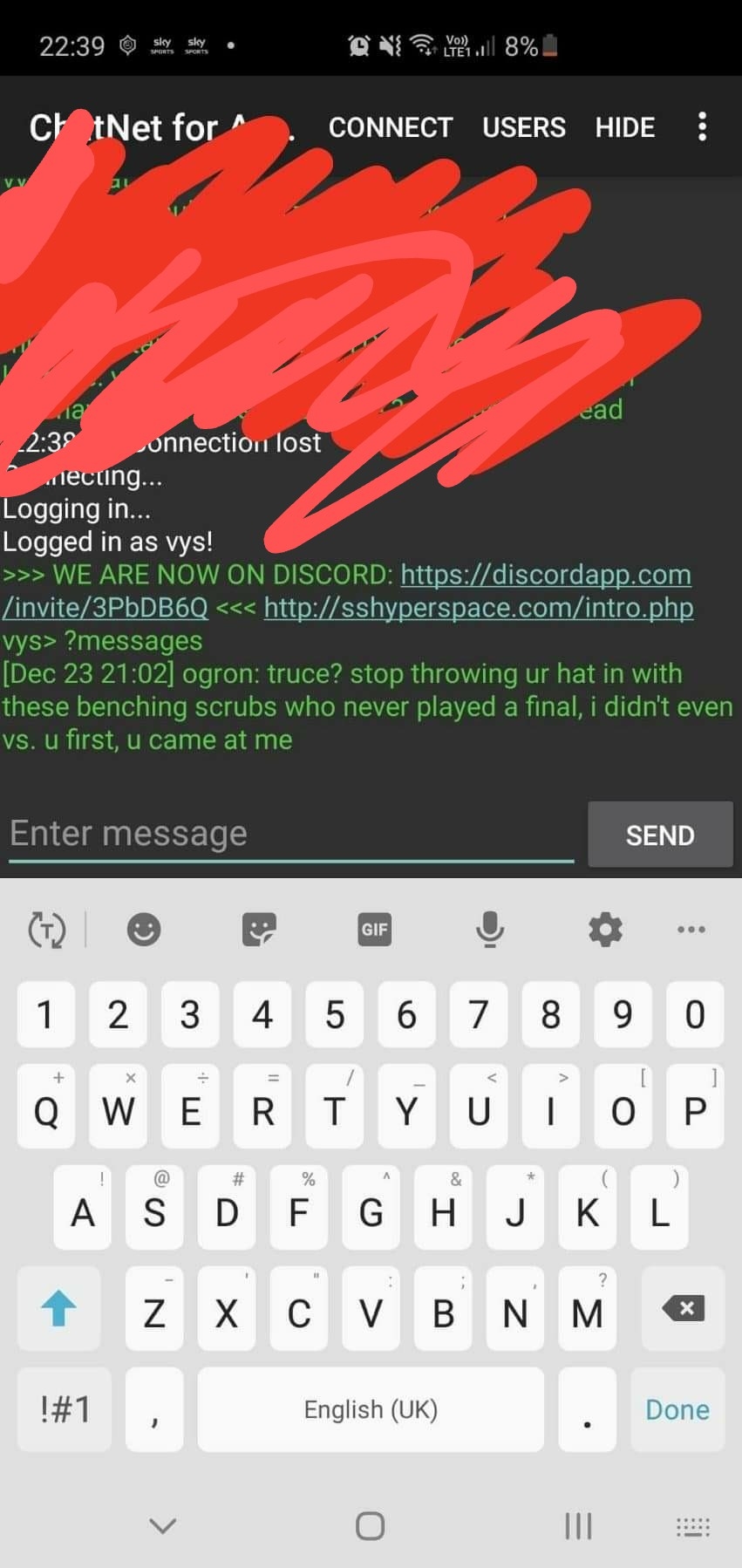The width and height of the screenshot is (742, 1568).
Task: Switch keyboard to symbols with !#1
Action: click(65, 1409)
